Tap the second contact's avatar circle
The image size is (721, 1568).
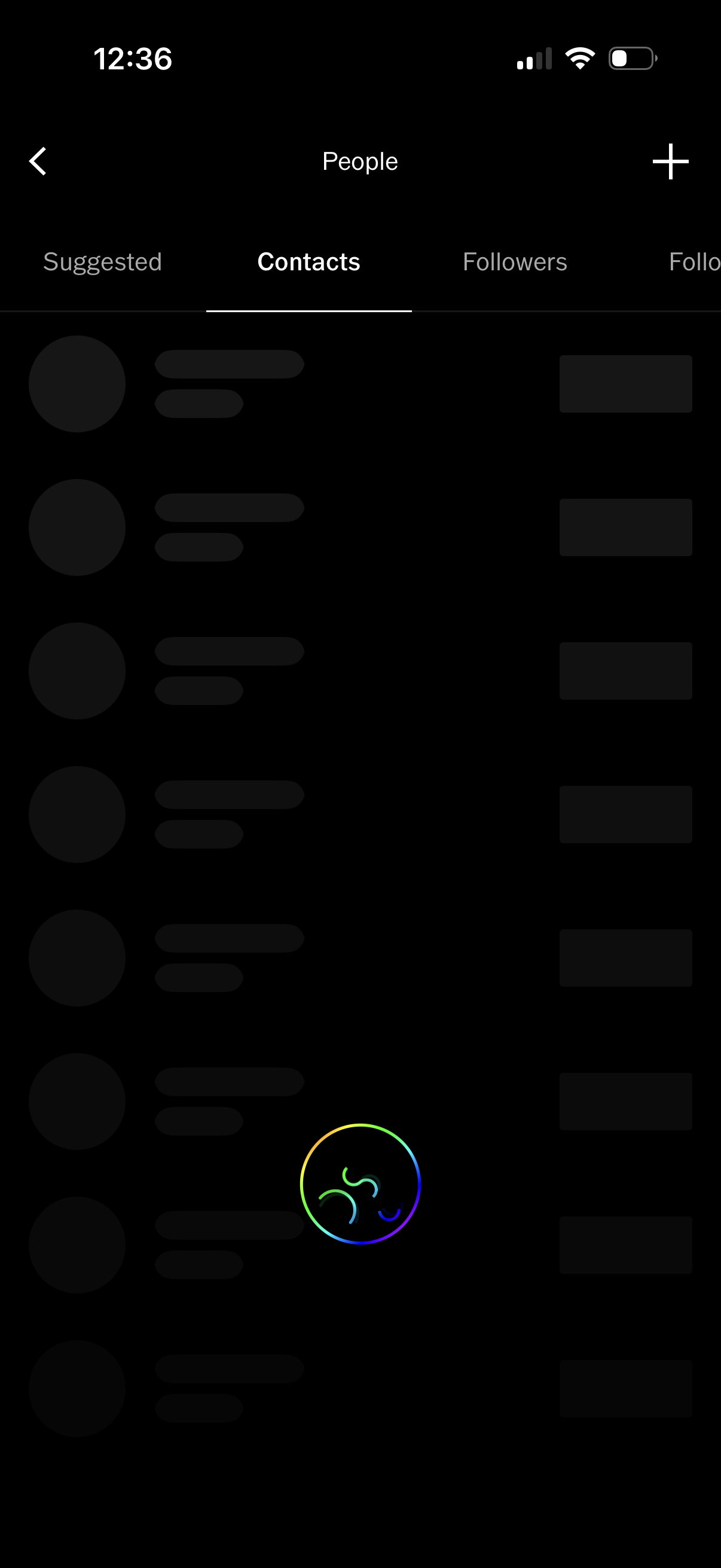[x=77, y=527]
